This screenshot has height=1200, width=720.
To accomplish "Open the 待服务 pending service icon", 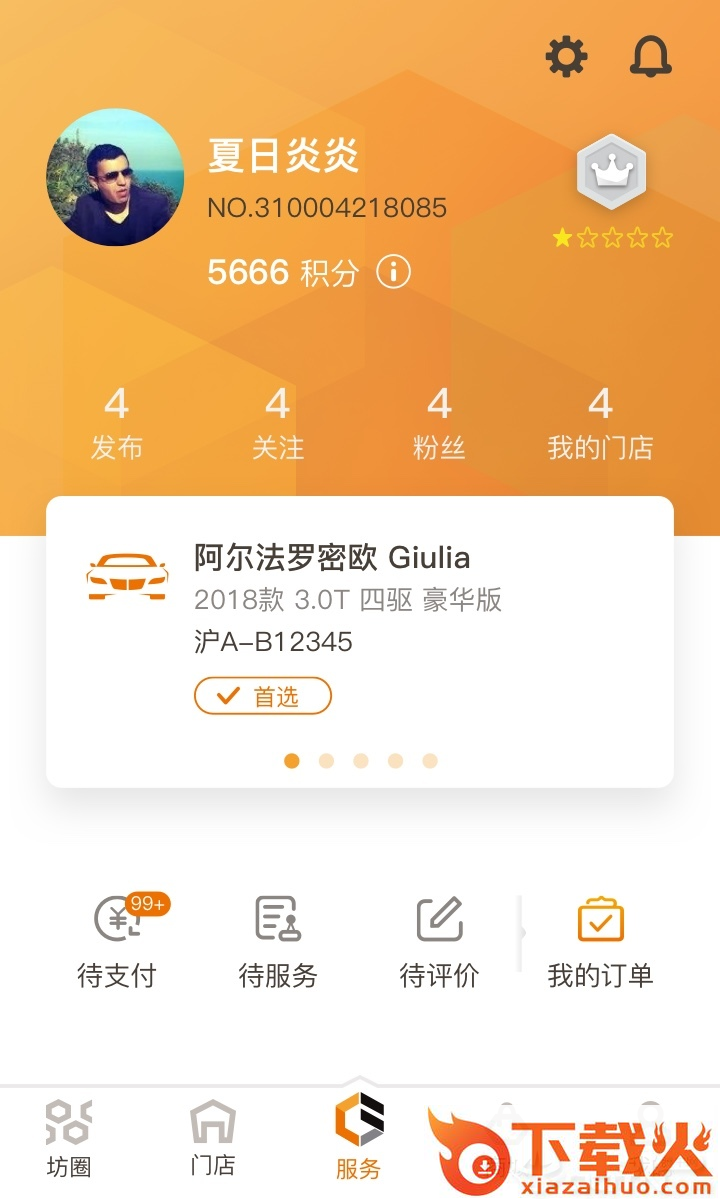I will [277, 920].
